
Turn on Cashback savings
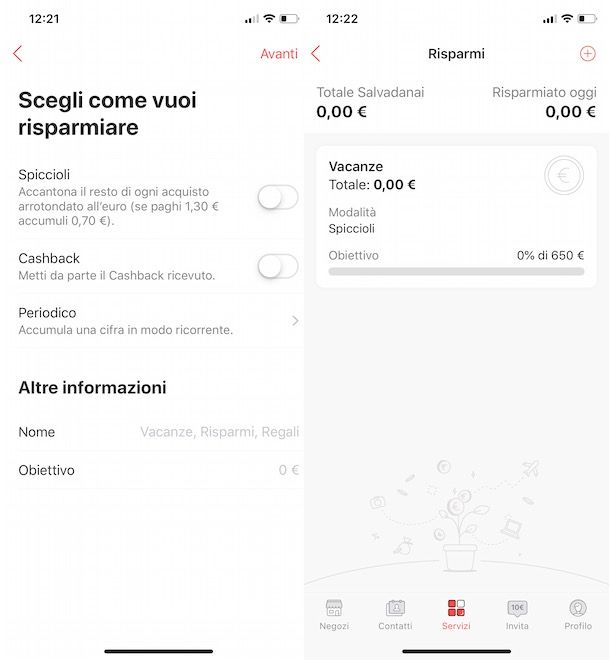277,266
